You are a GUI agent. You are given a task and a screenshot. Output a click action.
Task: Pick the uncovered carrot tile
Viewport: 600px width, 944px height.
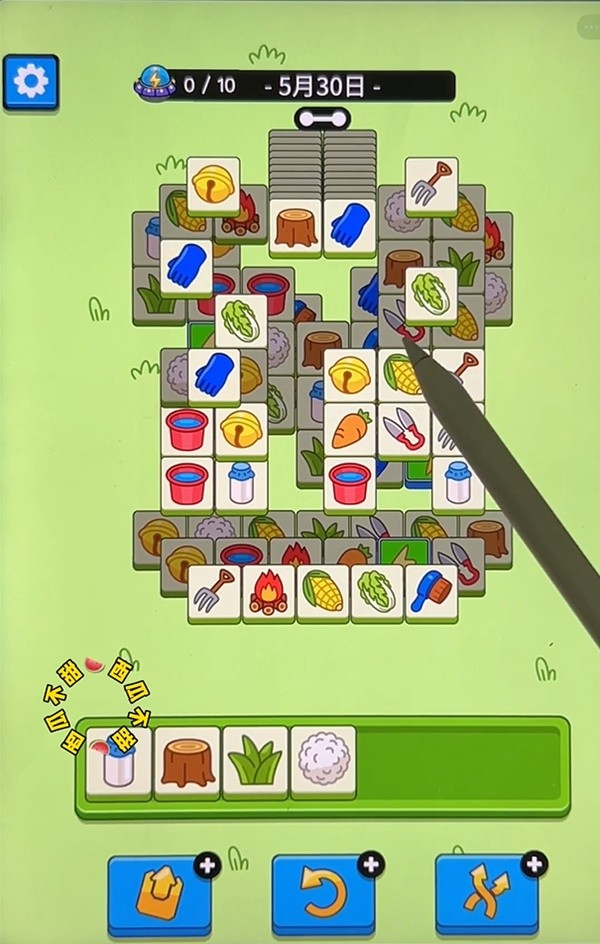tap(350, 430)
